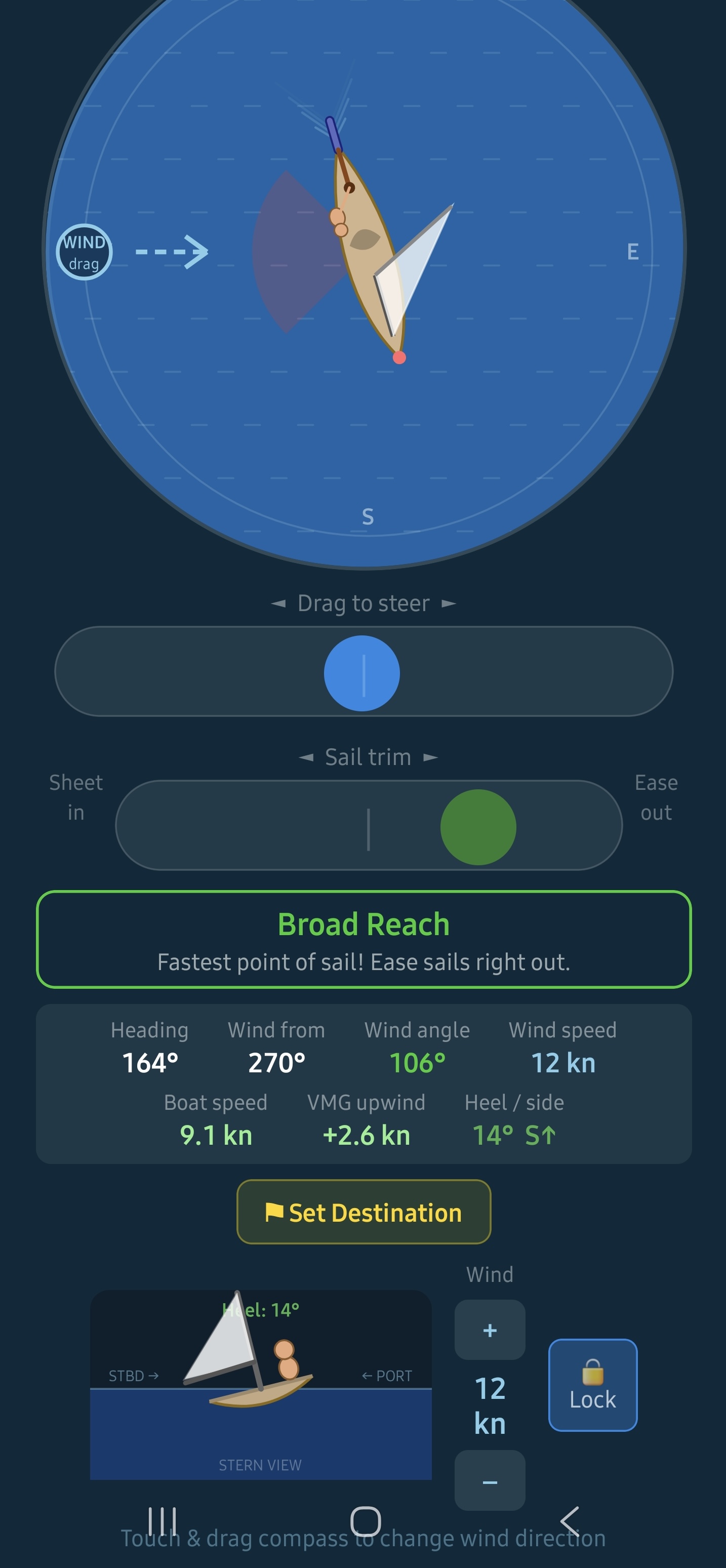Click the heeling boat in Stern View
Image resolution: width=726 pixels, height=1568 pixels.
pyautogui.click(x=262, y=1394)
